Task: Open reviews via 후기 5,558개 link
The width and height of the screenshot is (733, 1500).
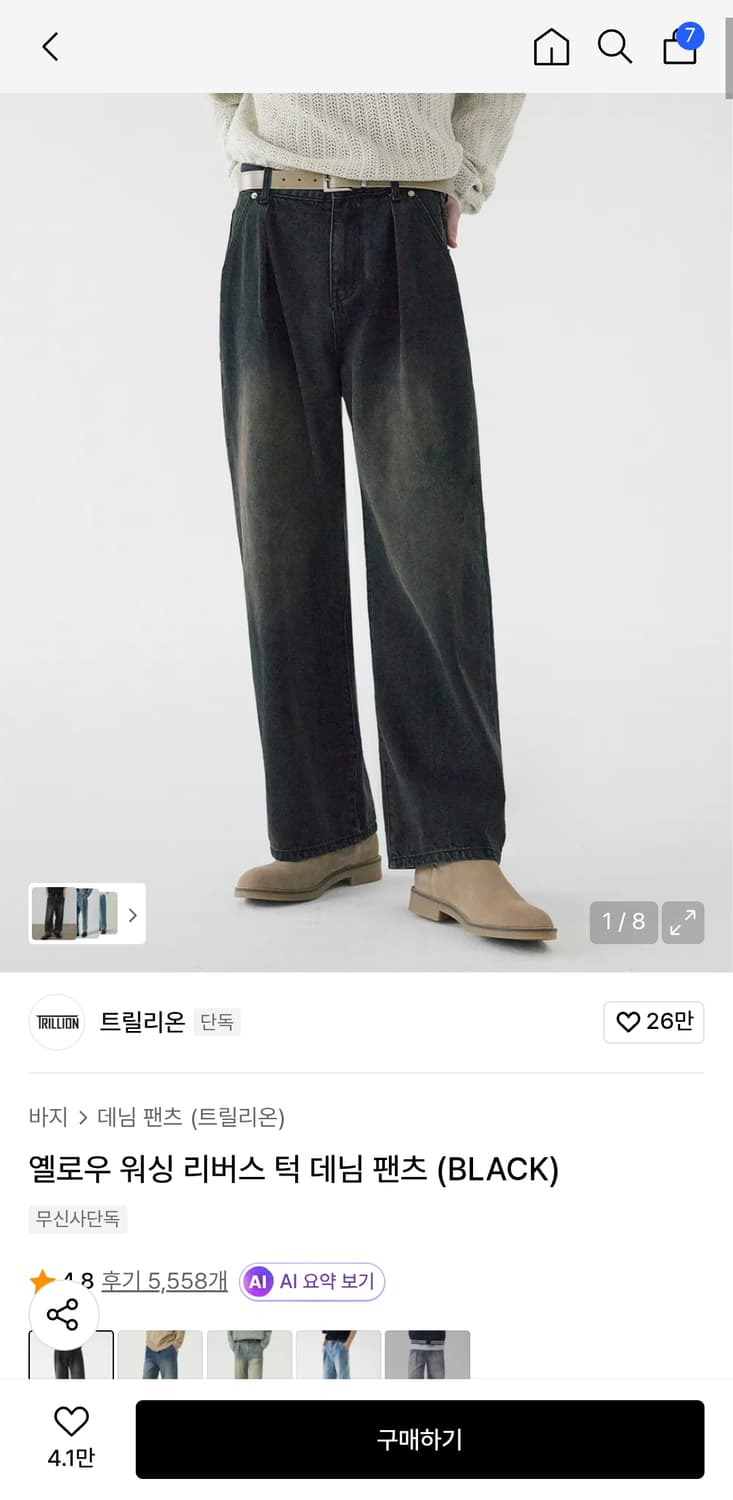Action: click(164, 1281)
